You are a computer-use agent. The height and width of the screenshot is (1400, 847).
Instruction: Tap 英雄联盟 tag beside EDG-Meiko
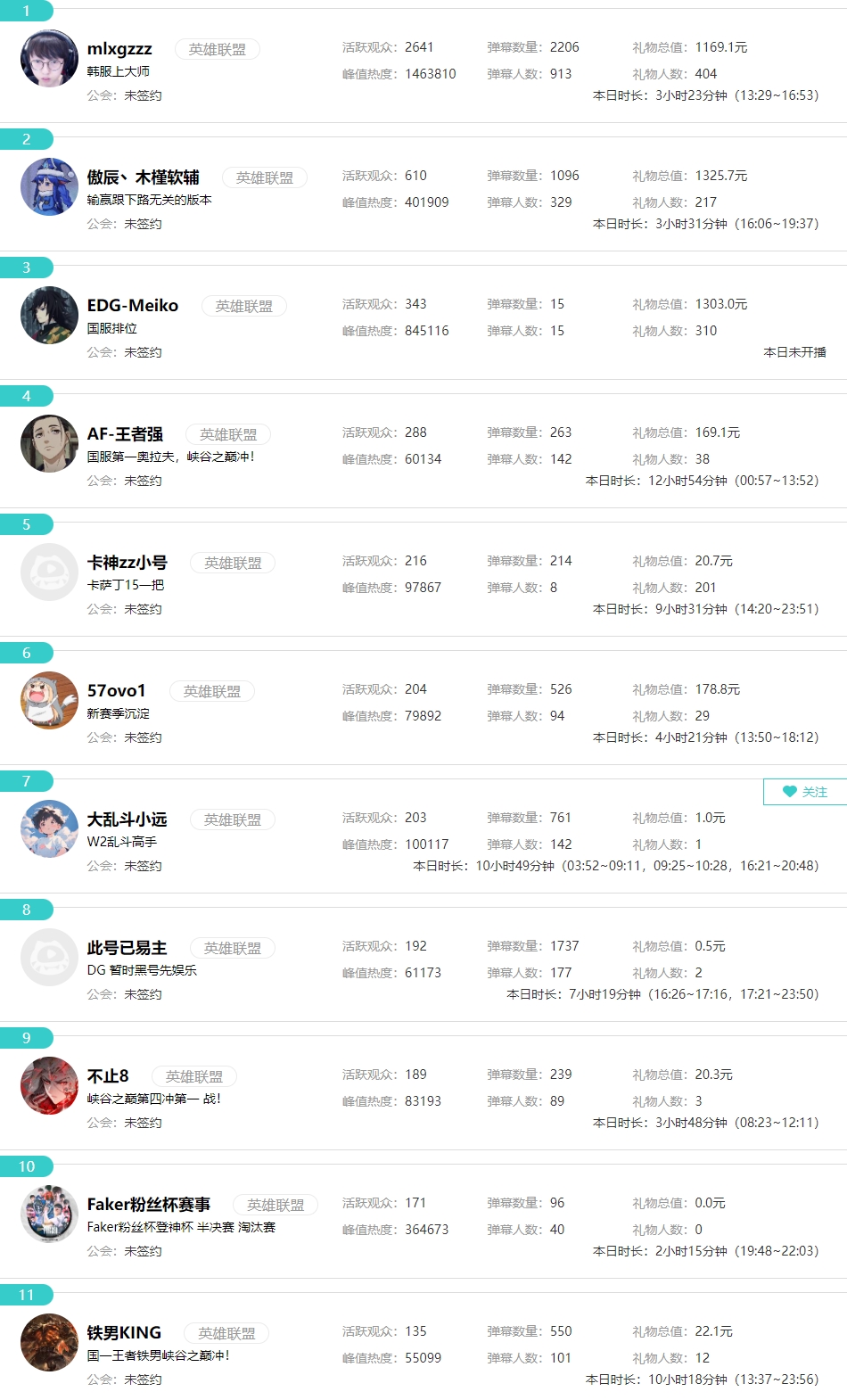(x=243, y=307)
